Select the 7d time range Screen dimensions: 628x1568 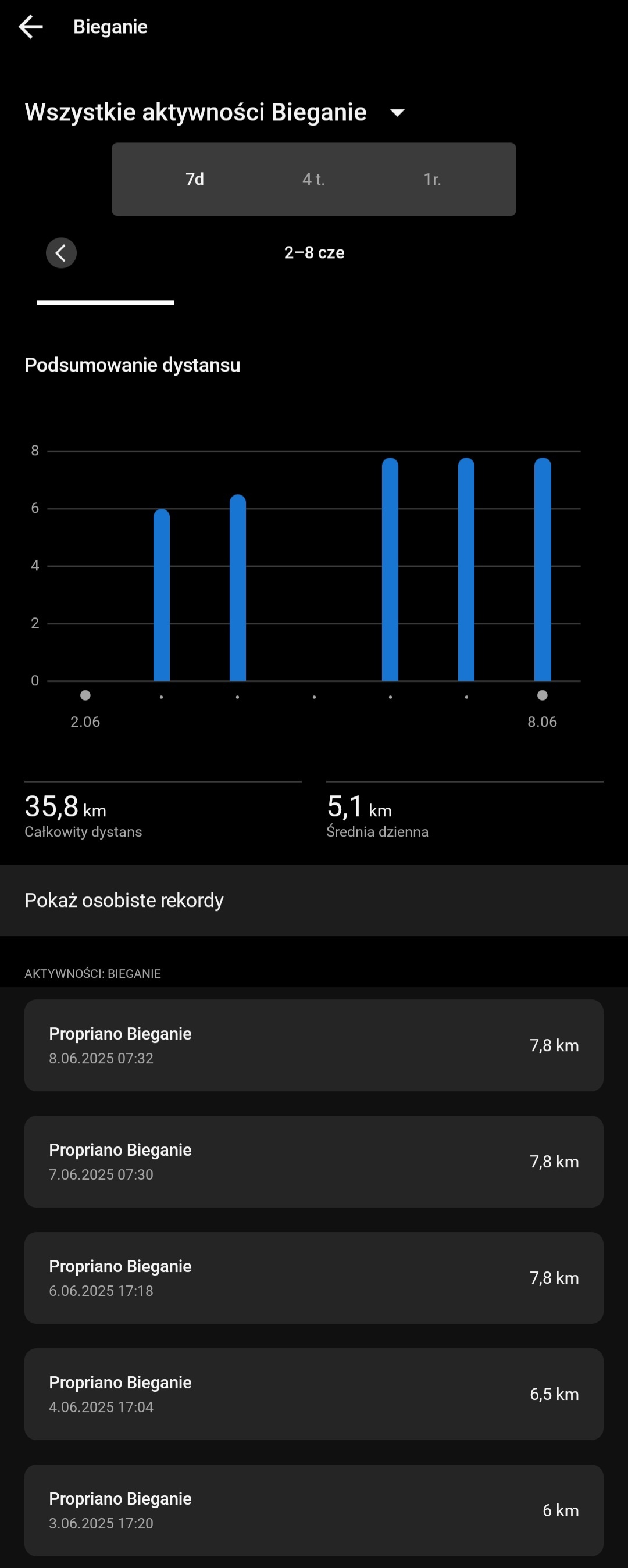coord(195,180)
